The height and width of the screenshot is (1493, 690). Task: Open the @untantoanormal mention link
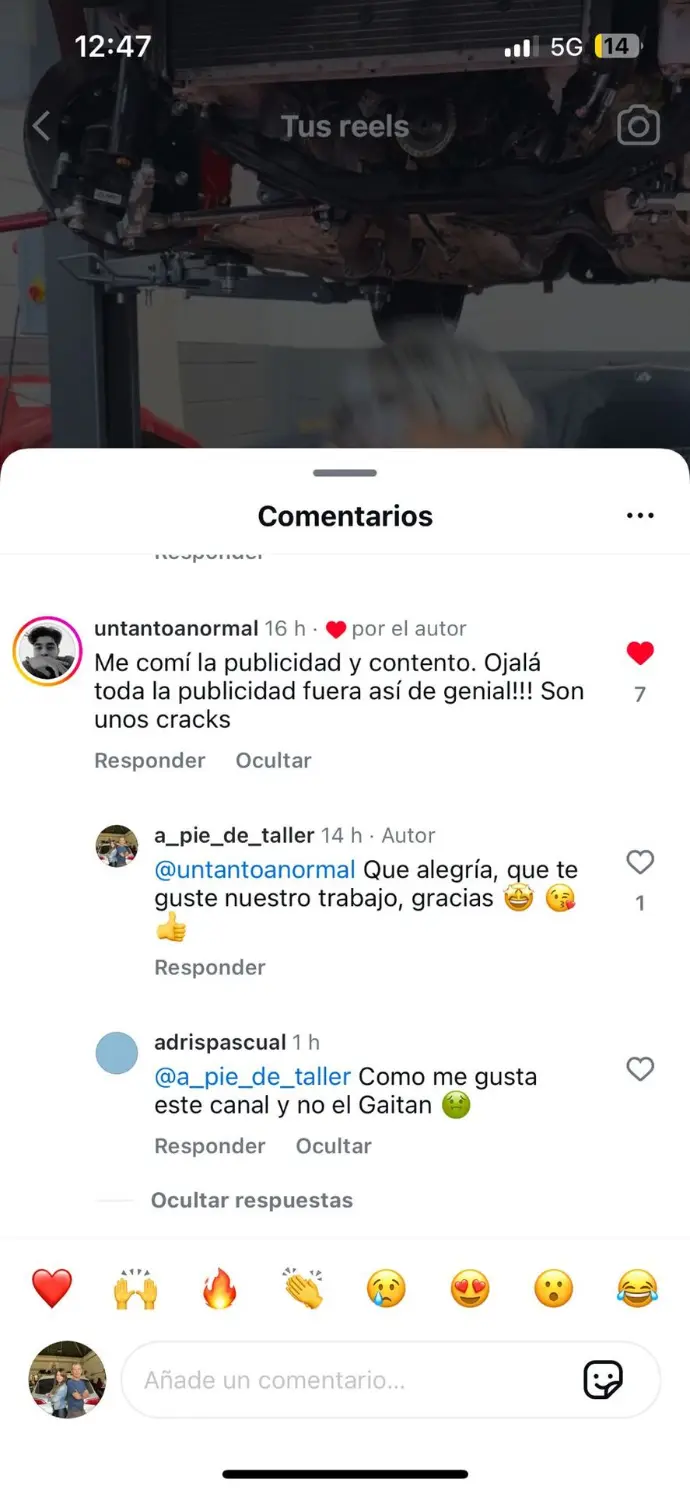click(x=254, y=870)
